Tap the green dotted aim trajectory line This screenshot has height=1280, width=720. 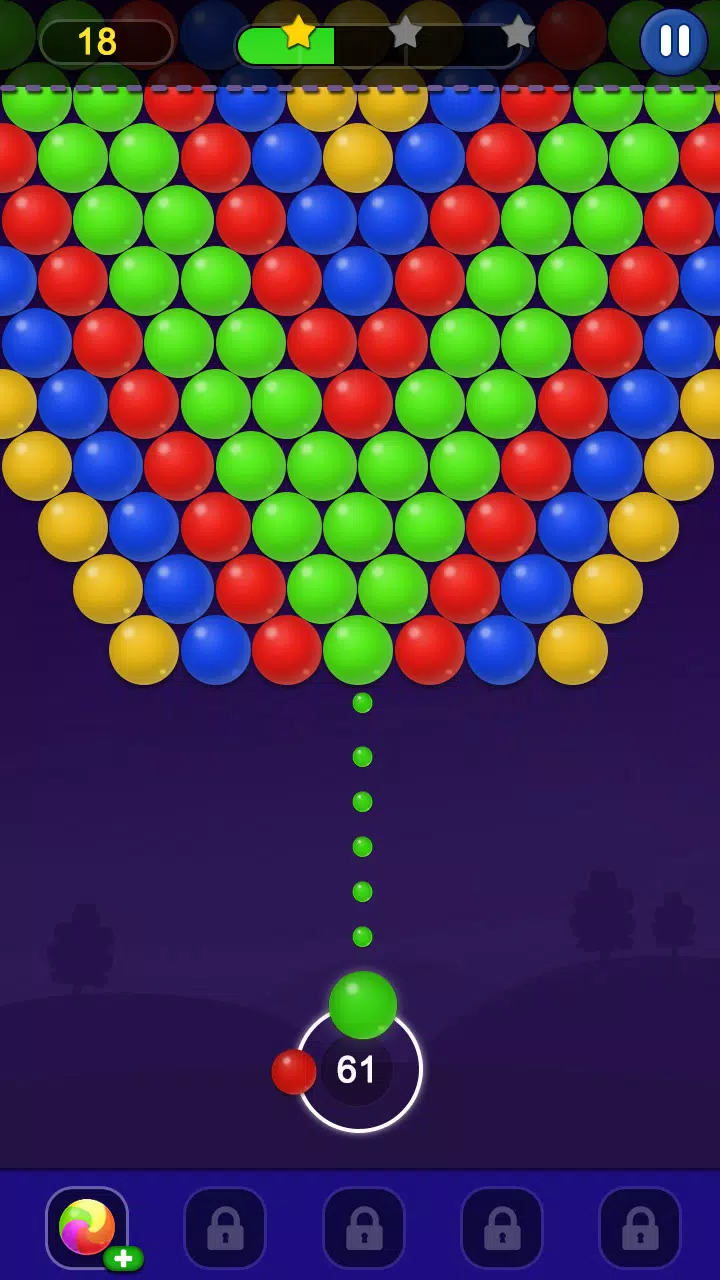[x=360, y=845]
